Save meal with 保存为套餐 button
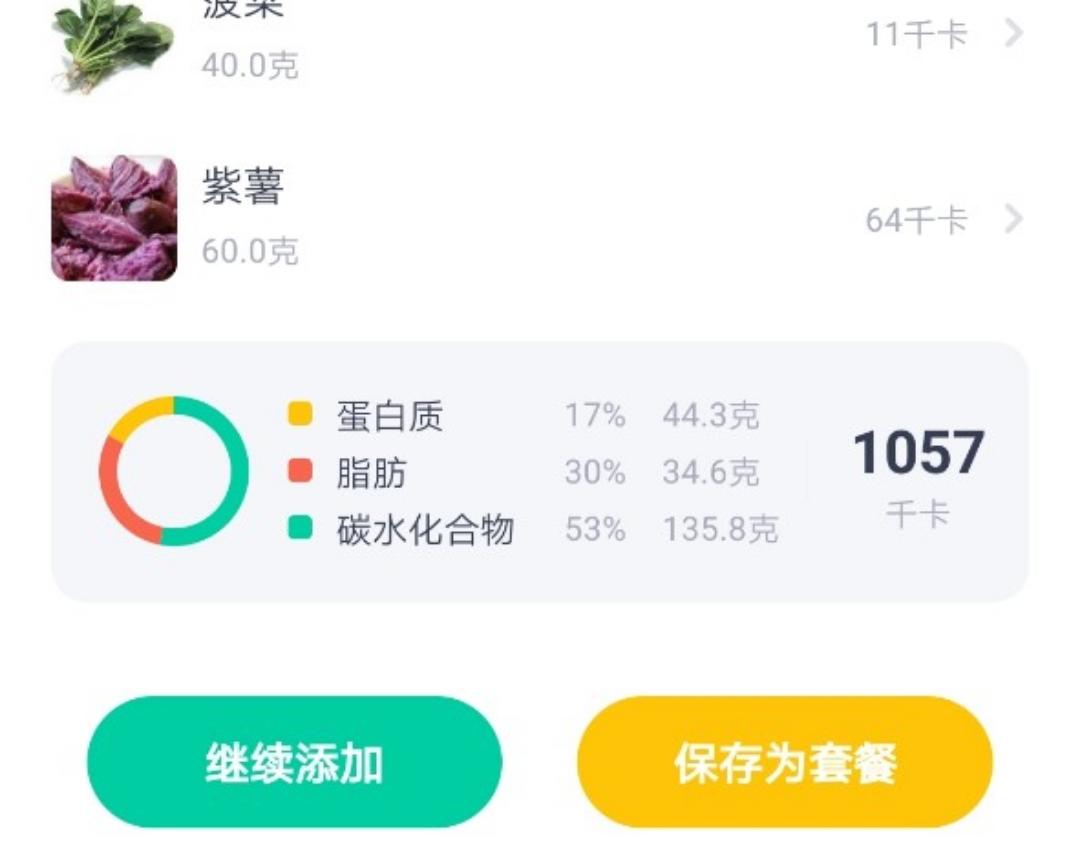 point(785,762)
